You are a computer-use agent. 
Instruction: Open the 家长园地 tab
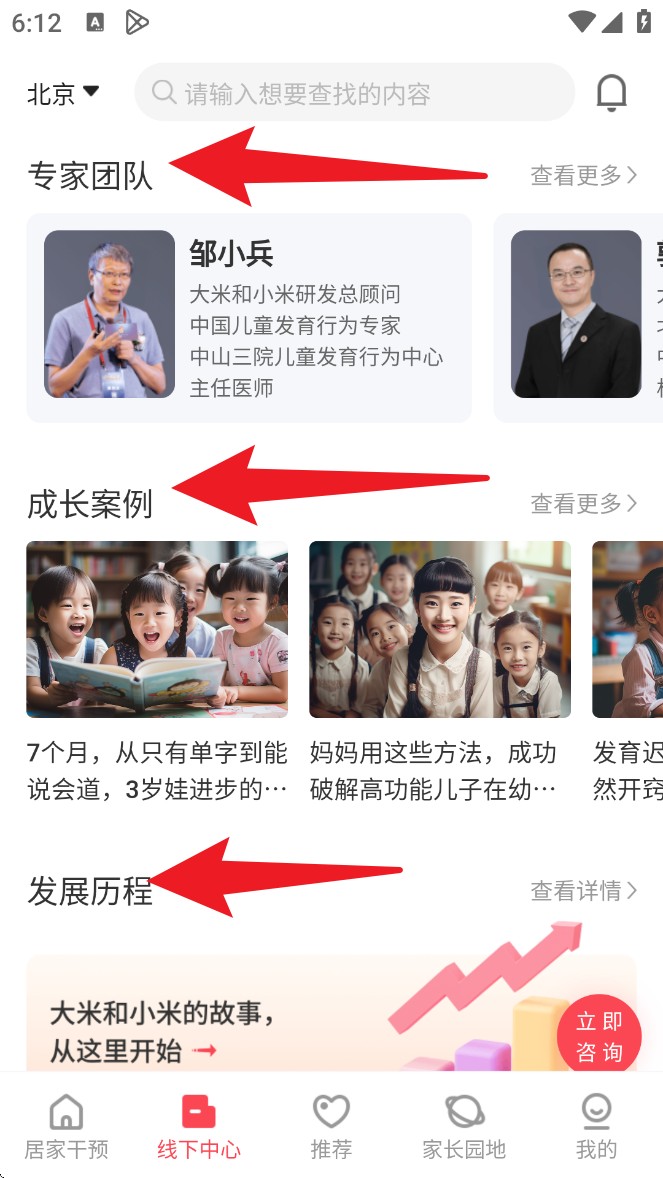[464, 1125]
